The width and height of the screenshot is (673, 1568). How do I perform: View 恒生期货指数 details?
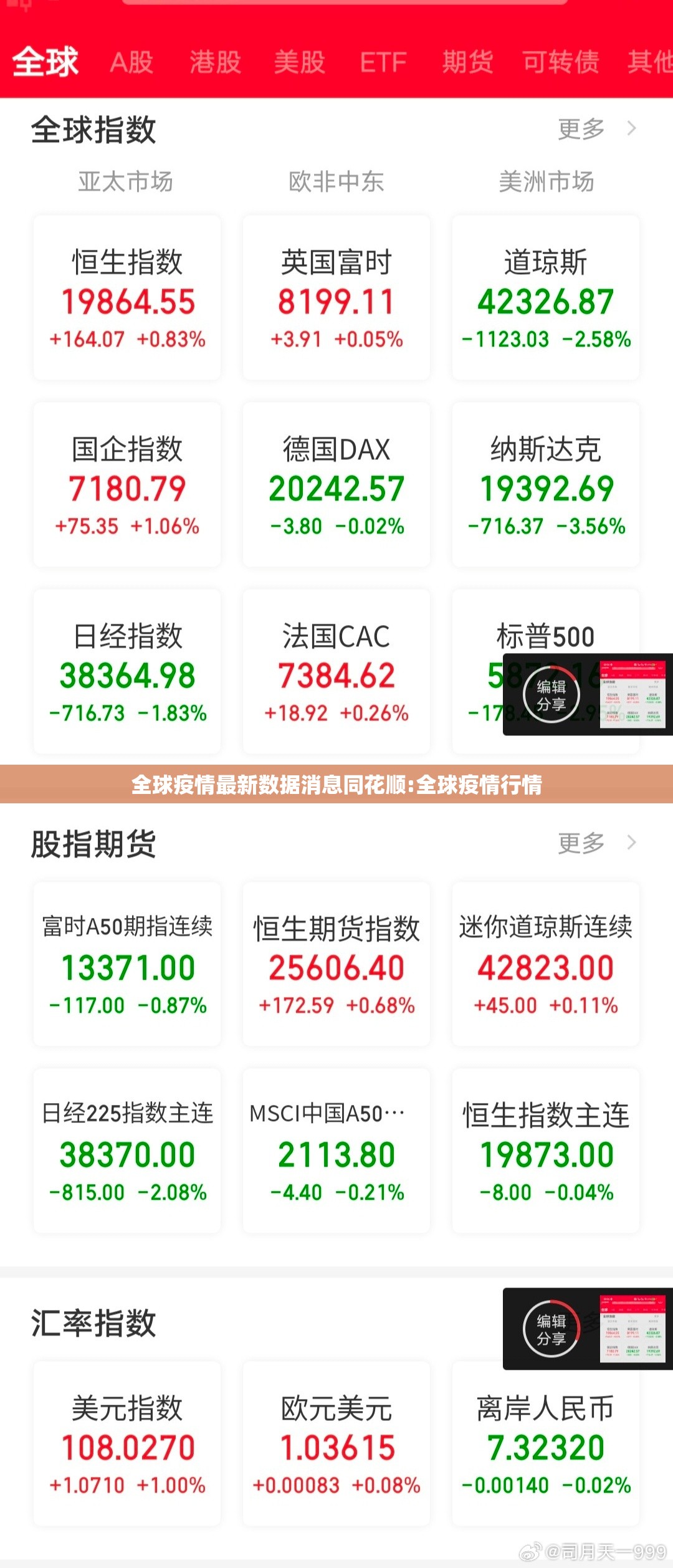point(336,964)
